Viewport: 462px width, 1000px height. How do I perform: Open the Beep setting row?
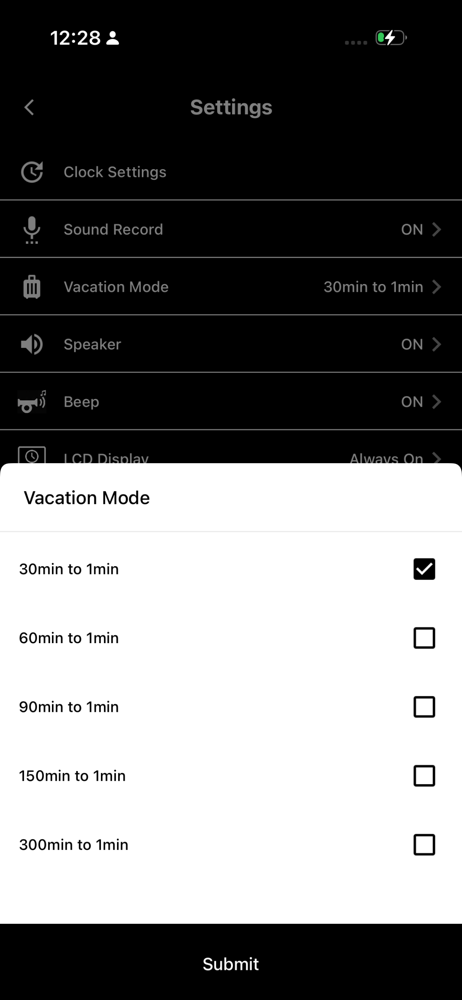click(x=231, y=401)
